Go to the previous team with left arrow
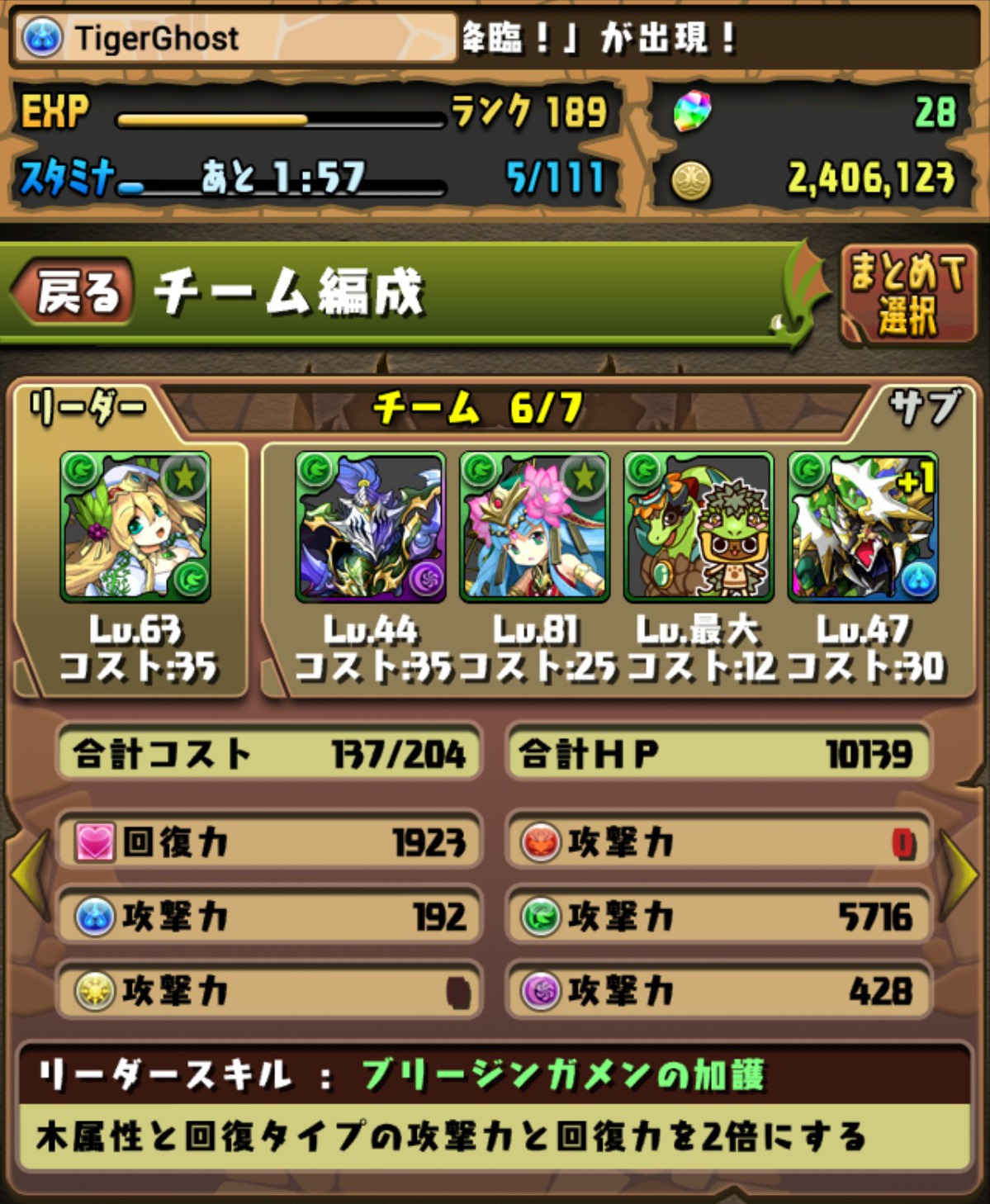Image resolution: width=990 pixels, height=1204 pixels. tap(31, 875)
